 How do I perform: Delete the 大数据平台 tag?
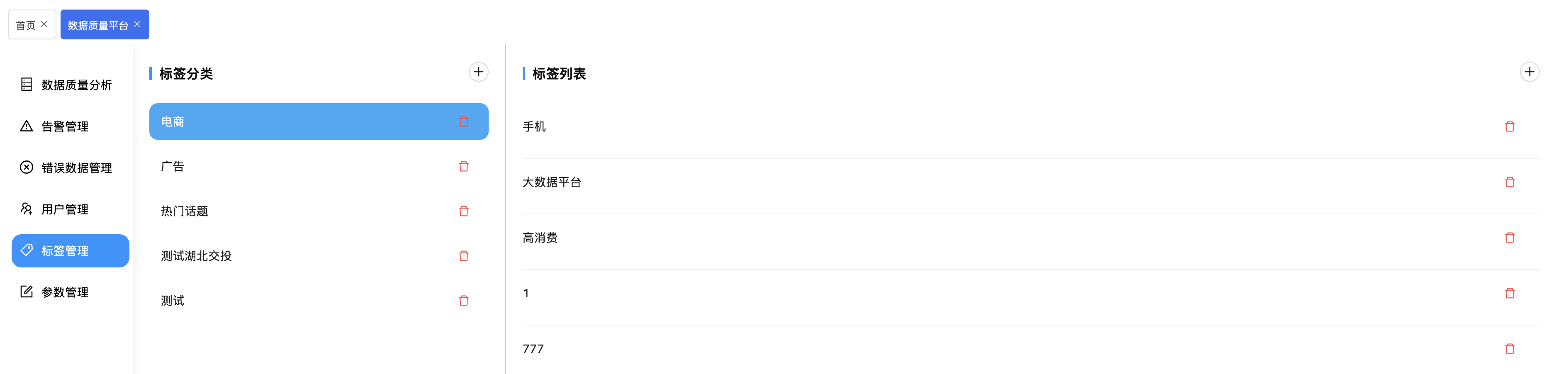pos(1510,182)
